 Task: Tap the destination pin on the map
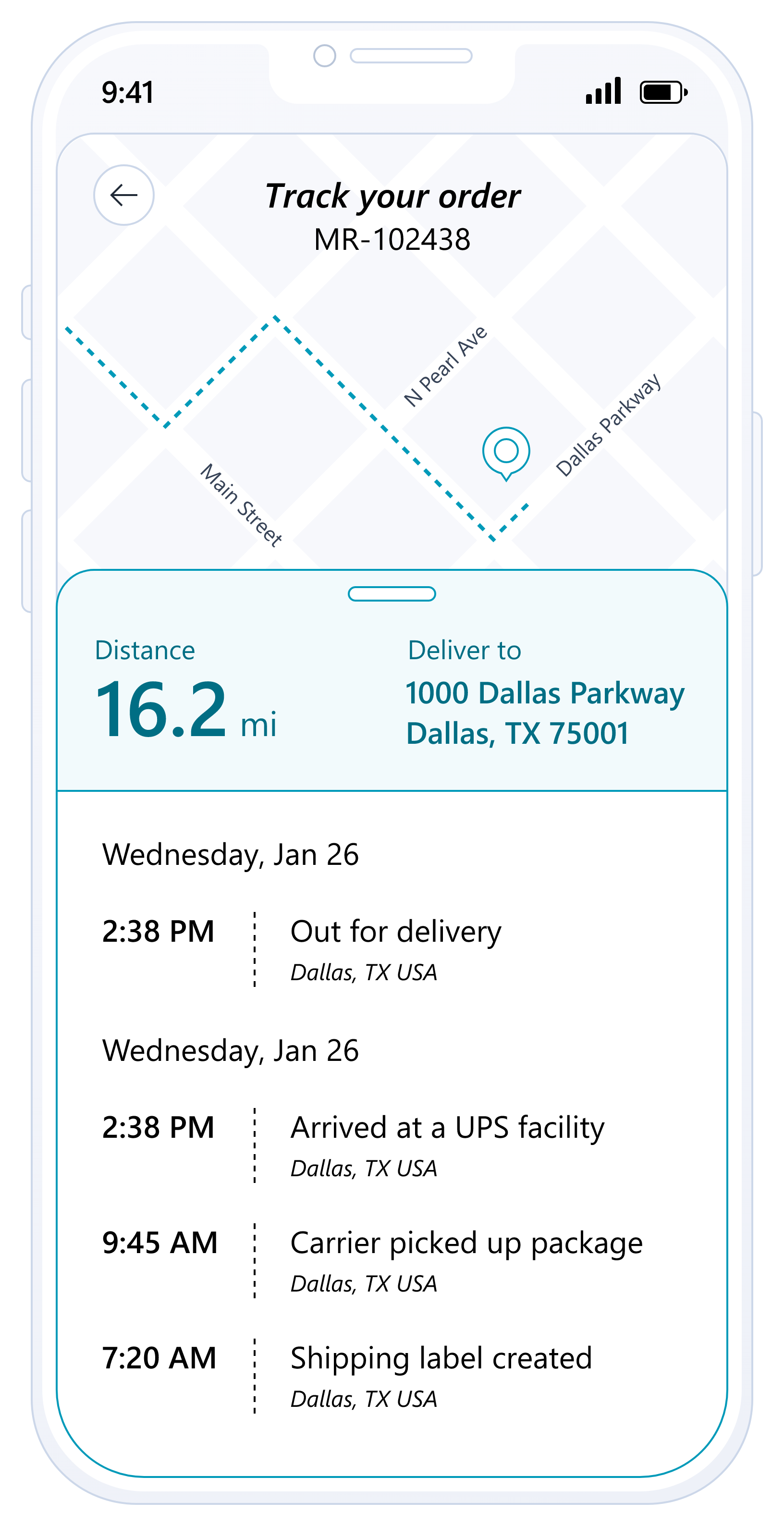coord(506,451)
